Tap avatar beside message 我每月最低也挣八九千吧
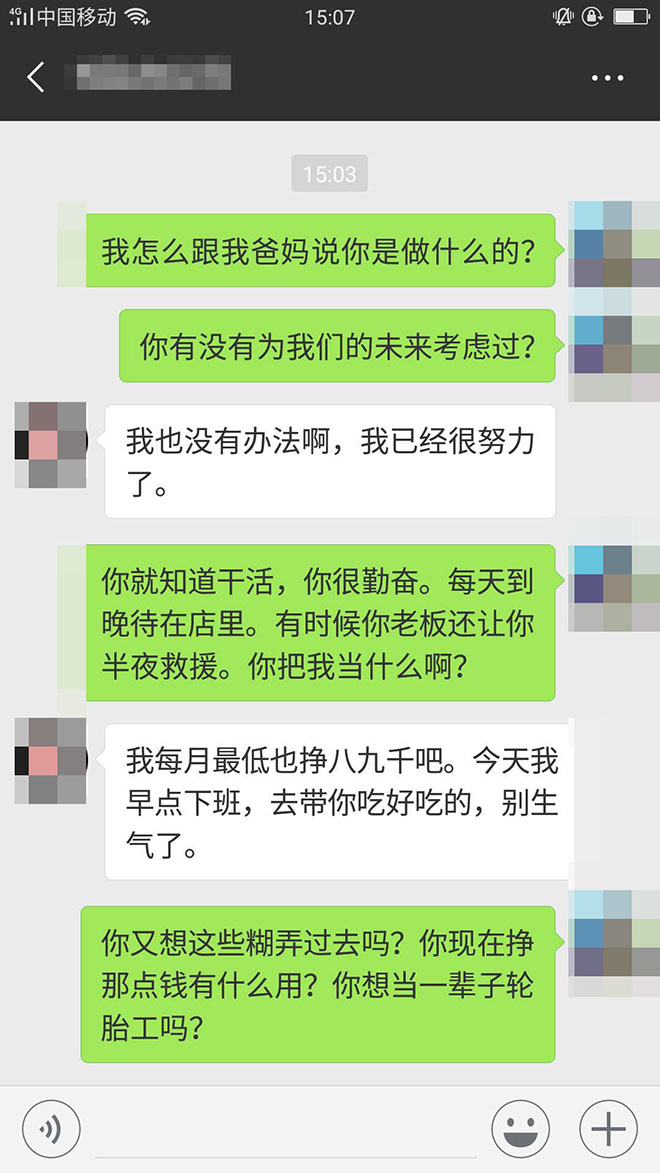660x1173 pixels. coord(50,761)
